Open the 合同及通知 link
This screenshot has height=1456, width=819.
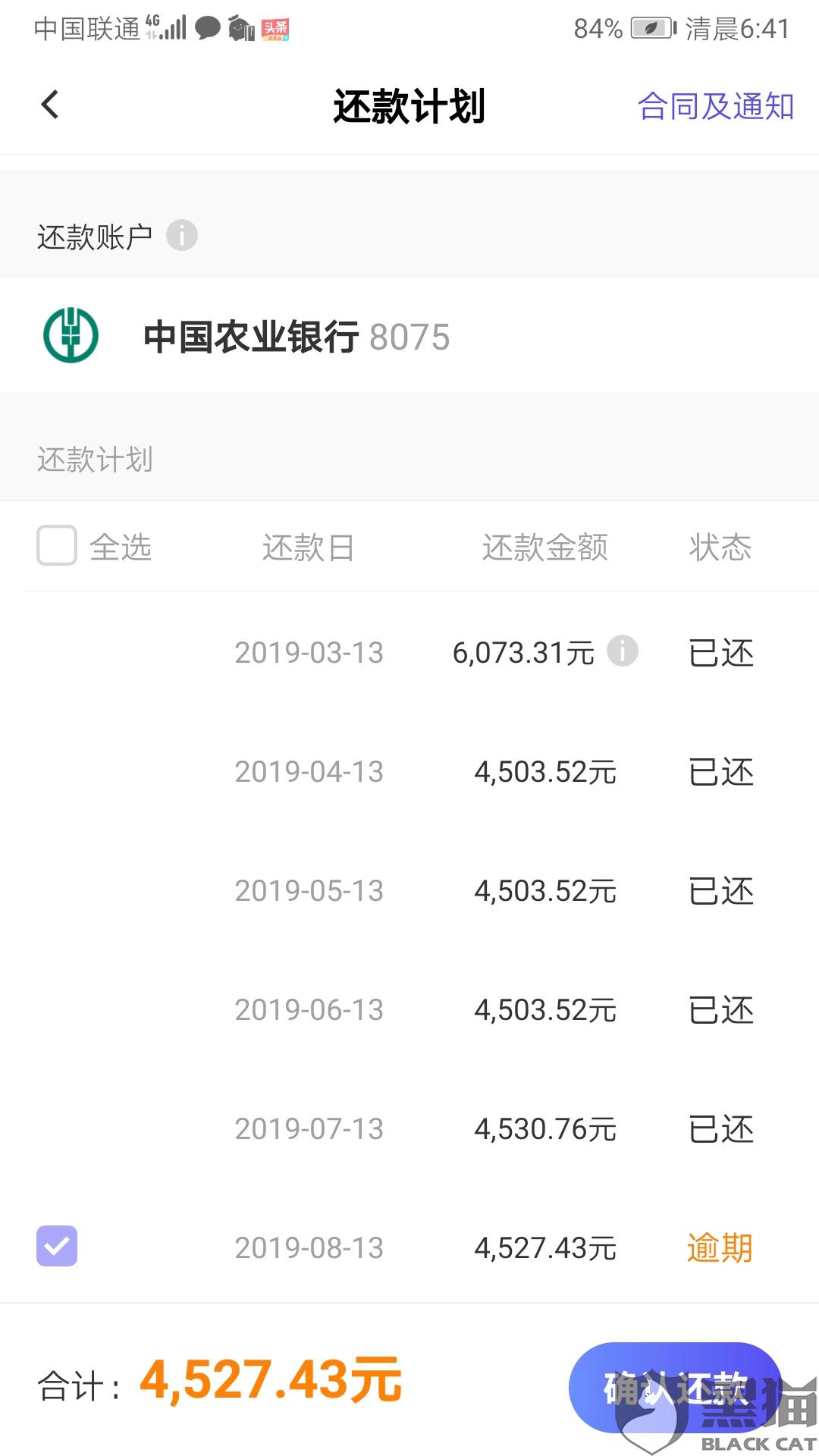coord(715,106)
